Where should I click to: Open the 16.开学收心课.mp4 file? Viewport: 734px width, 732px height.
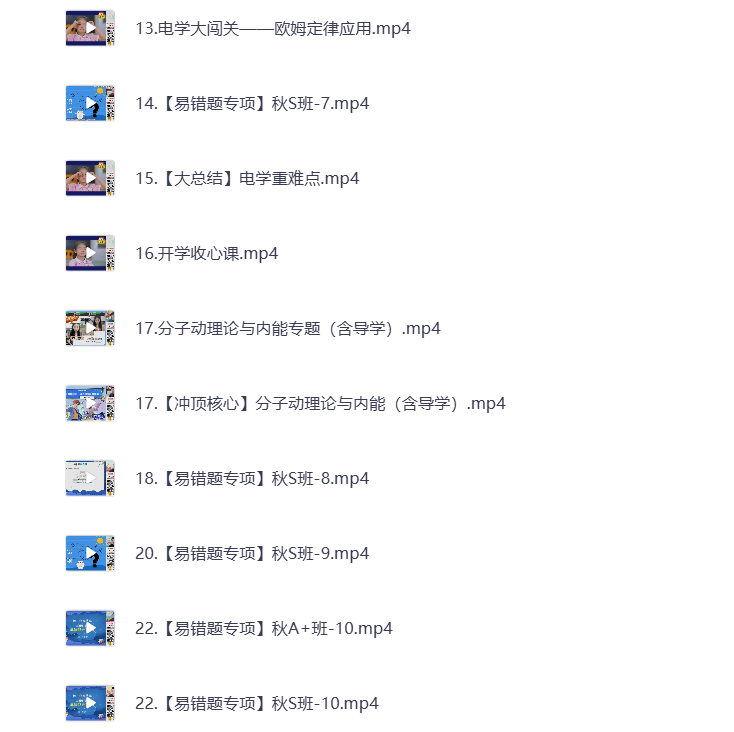click(206, 253)
